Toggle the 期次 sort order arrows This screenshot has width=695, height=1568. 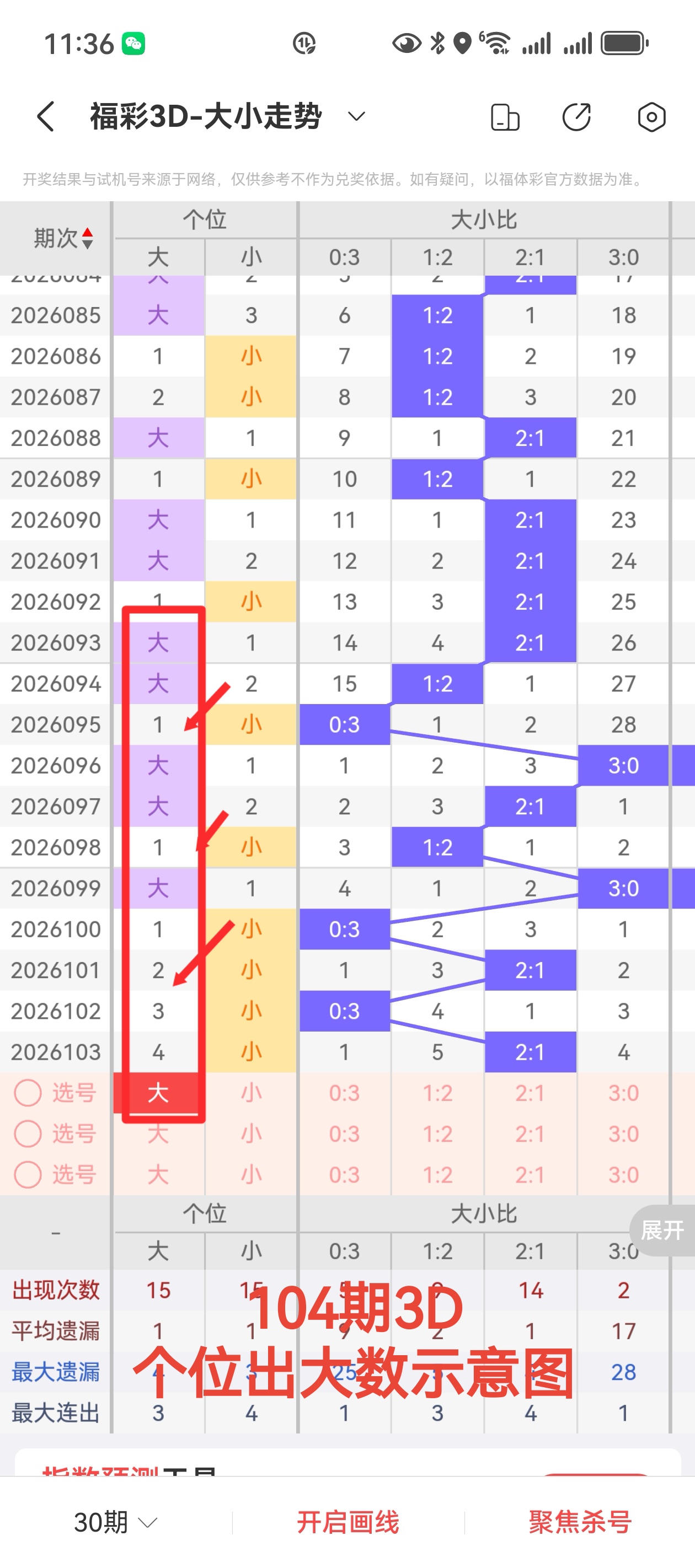pyautogui.click(x=88, y=238)
